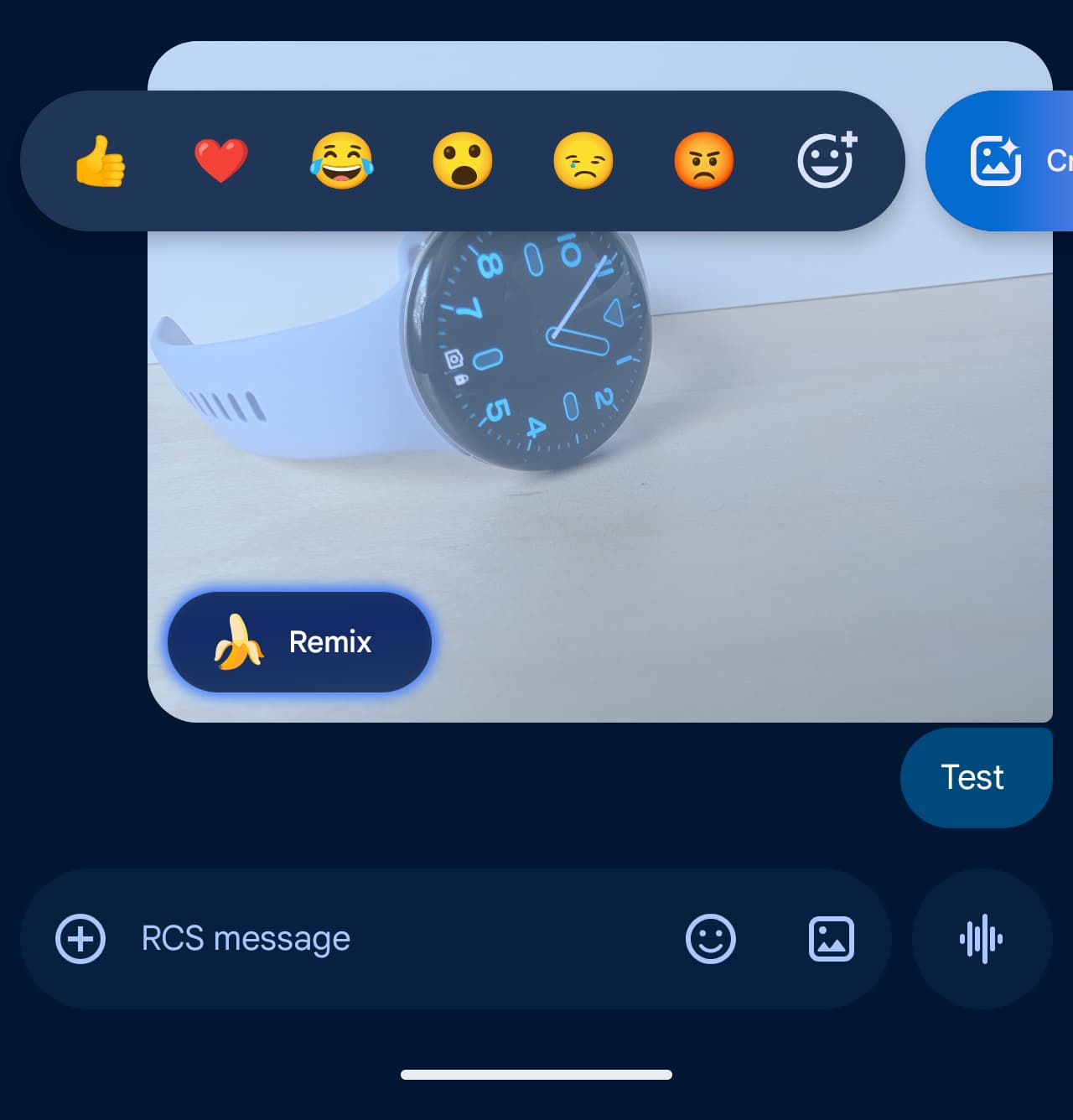
Task: React with the crying sad emoji
Action: click(x=583, y=161)
